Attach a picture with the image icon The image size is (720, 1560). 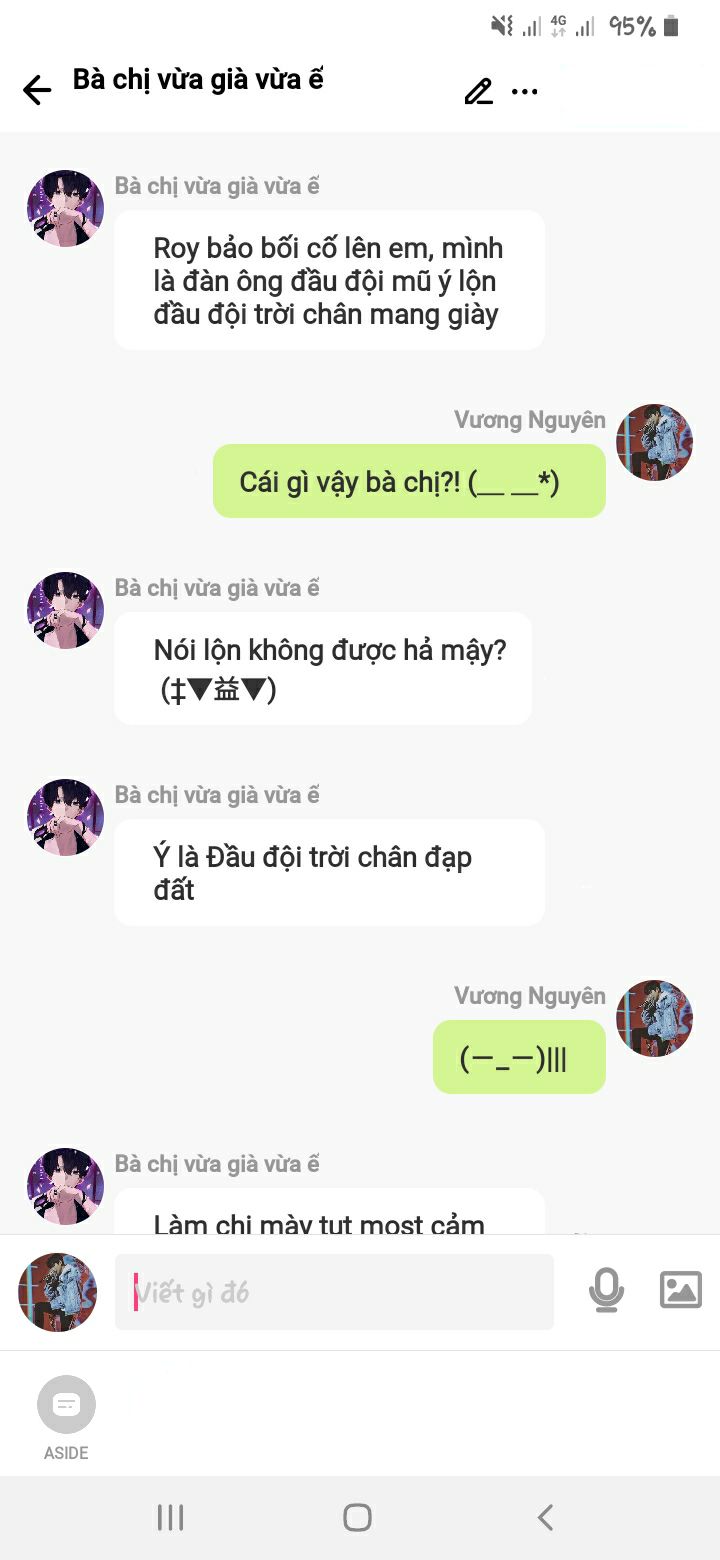click(x=681, y=1290)
